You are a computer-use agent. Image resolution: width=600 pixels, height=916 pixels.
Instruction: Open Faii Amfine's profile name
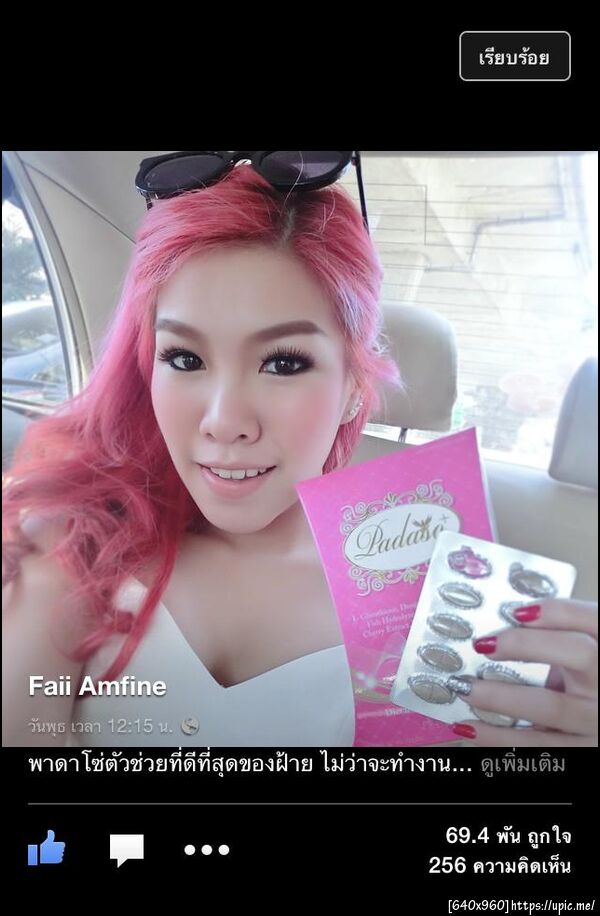coord(97,687)
